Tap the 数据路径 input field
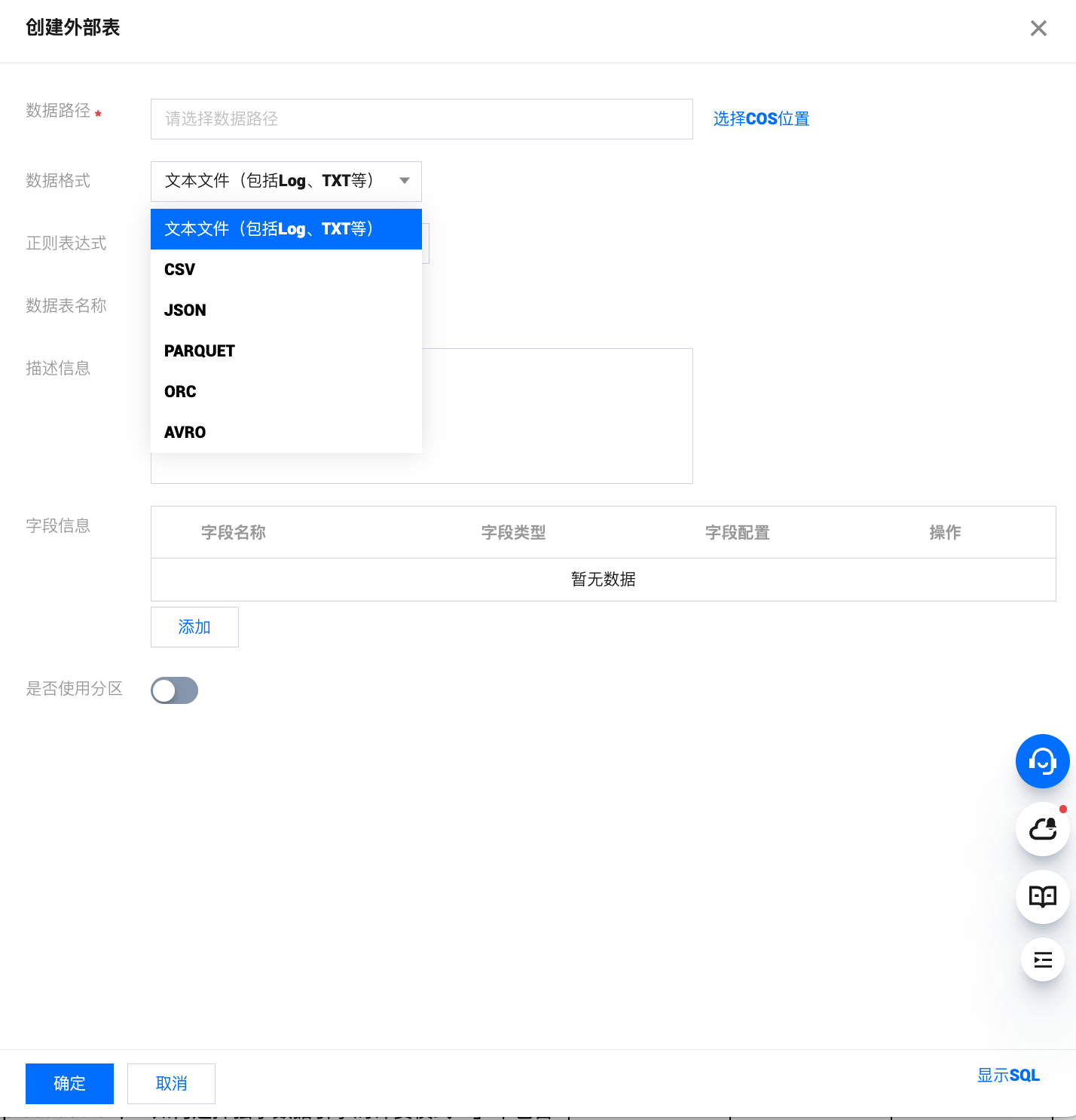This screenshot has width=1076, height=1120. pyautogui.click(x=421, y=119)
